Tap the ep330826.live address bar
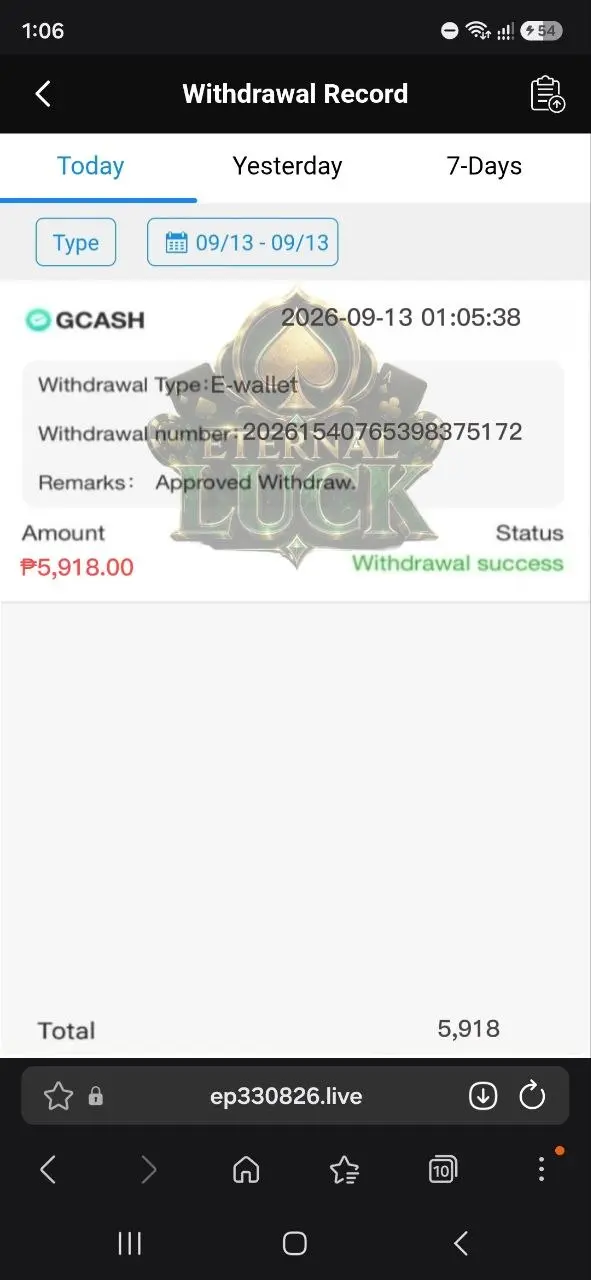The width and height of the screenshot is (591, 1280). tap(286, 1097)
